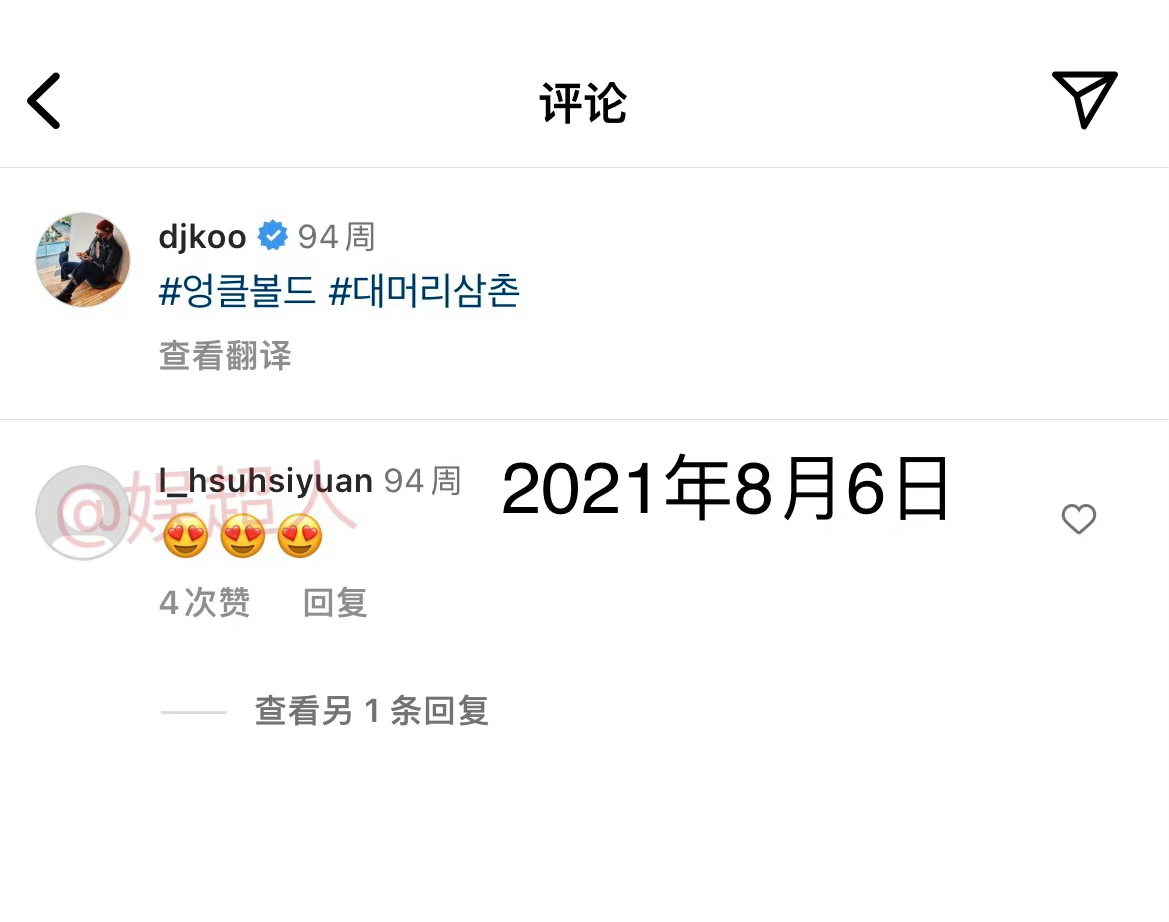Tap 查看翻译 to translate the caption
1169x922 pixels.
(225, 356)
